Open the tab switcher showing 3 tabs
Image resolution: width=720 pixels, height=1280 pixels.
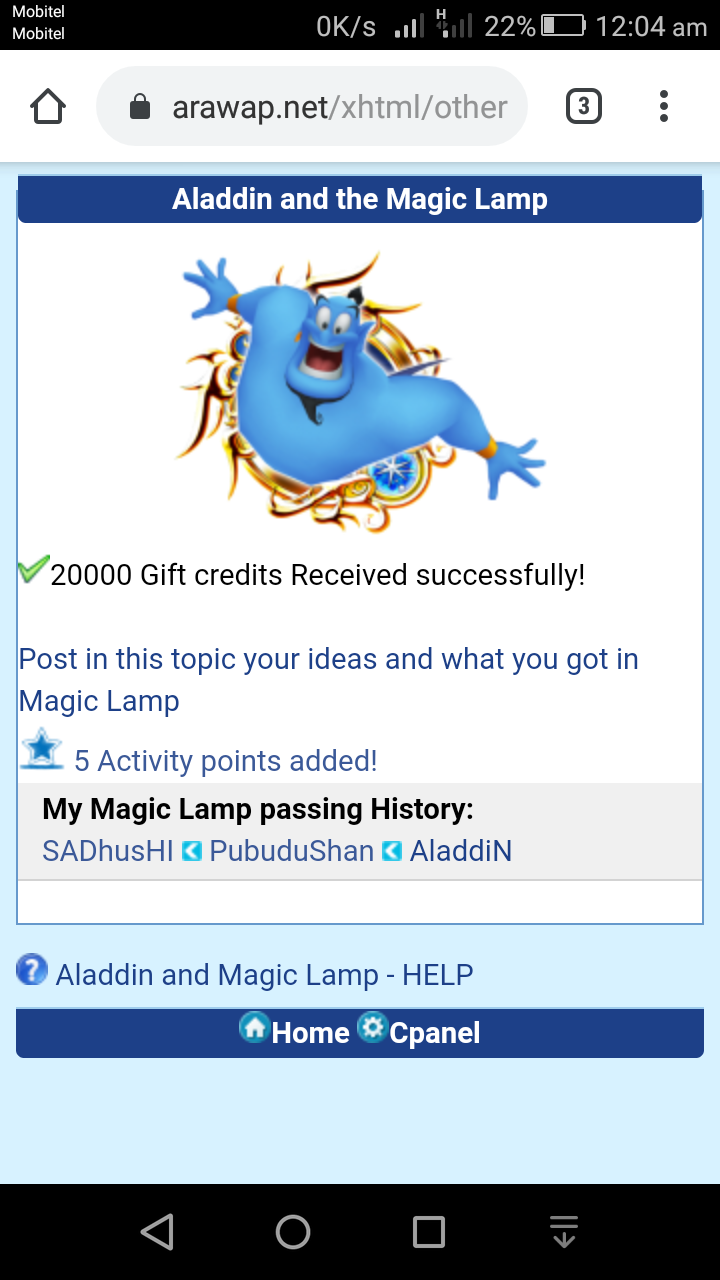click(584, 106)
